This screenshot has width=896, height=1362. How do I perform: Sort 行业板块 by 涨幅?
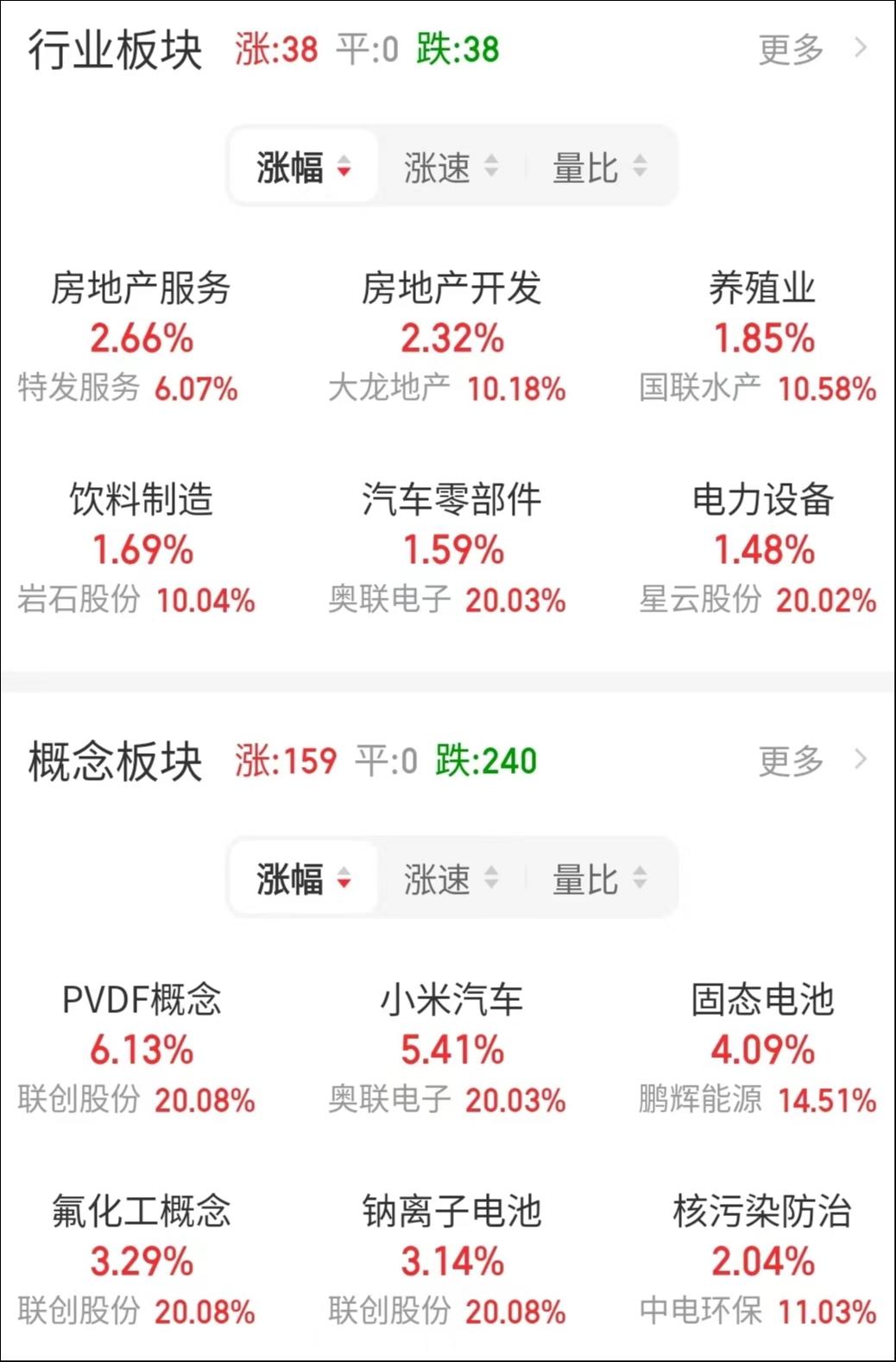(303, 167)
